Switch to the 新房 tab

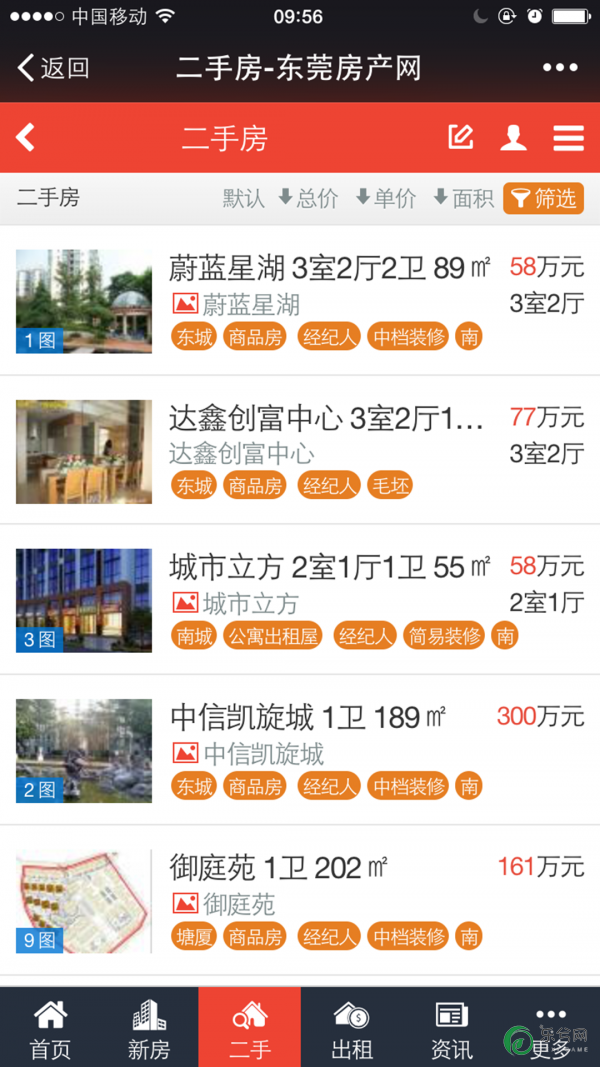(149, 1028)
